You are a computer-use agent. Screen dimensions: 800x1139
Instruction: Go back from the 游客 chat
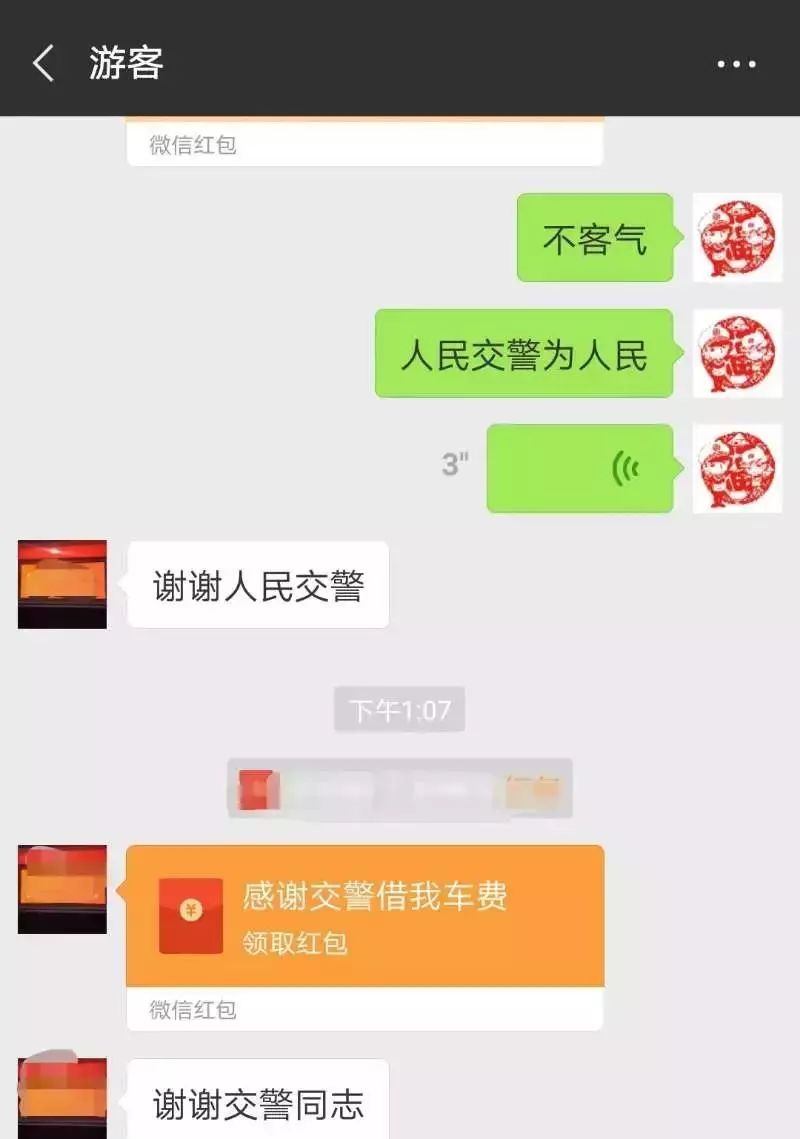click(43, 64)
